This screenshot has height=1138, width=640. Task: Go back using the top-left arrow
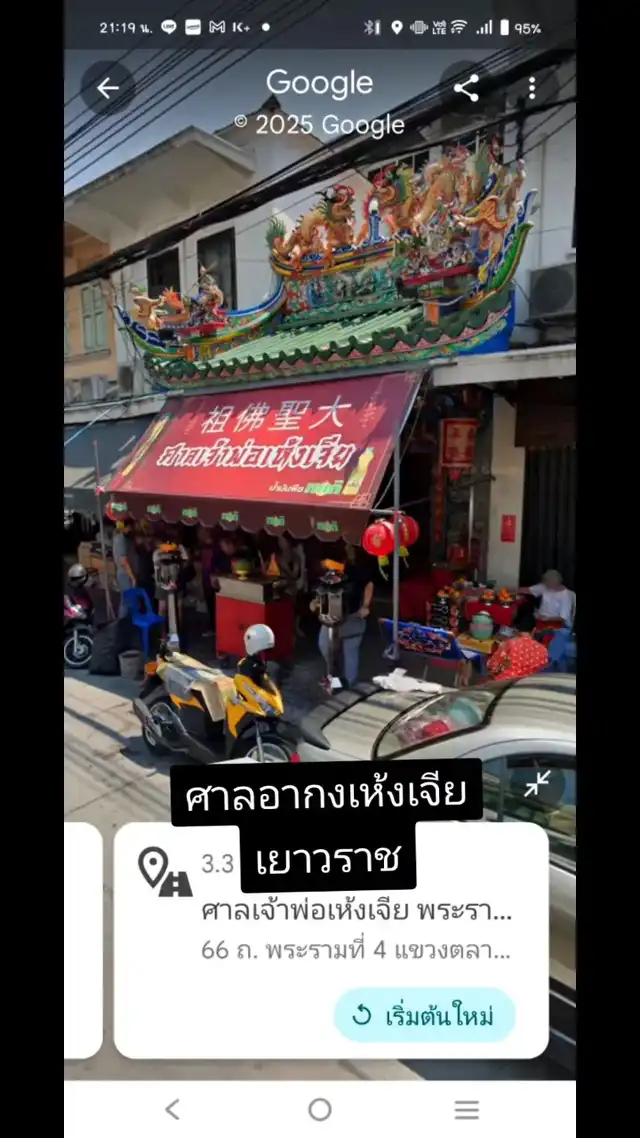click(107, 88)
